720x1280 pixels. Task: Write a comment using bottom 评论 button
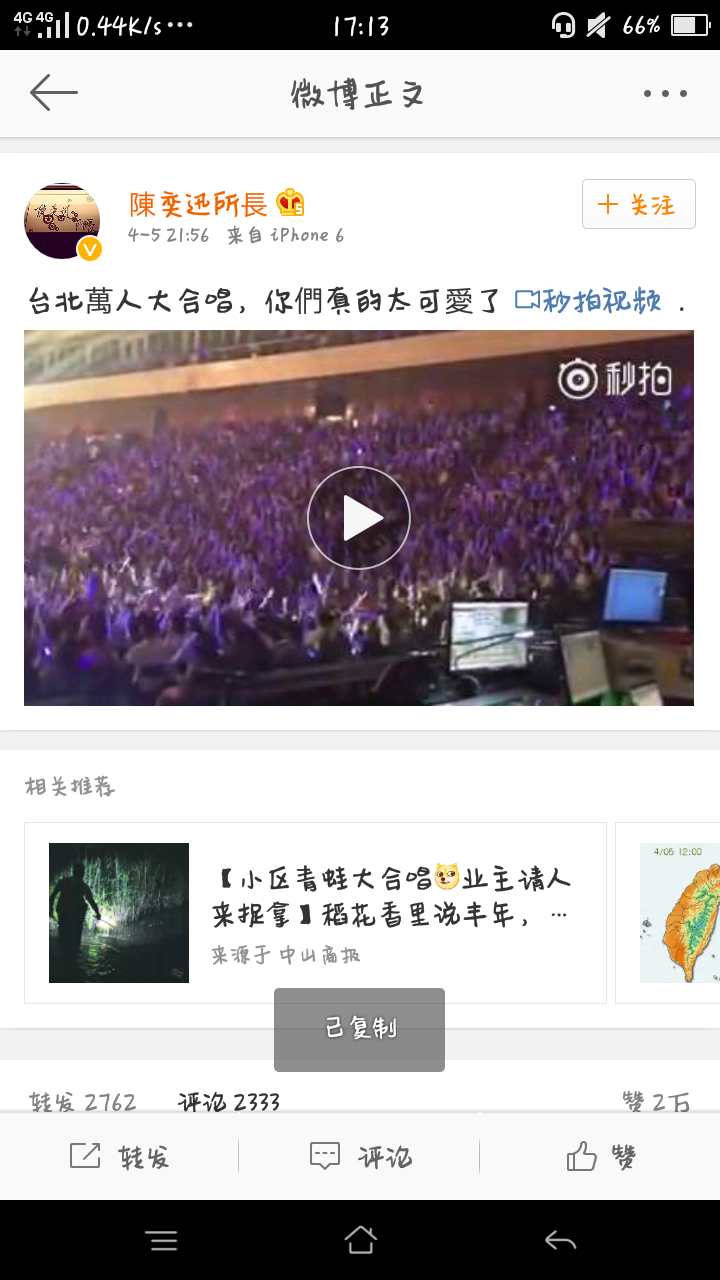pyautogui.click(x=360, y=1157)
